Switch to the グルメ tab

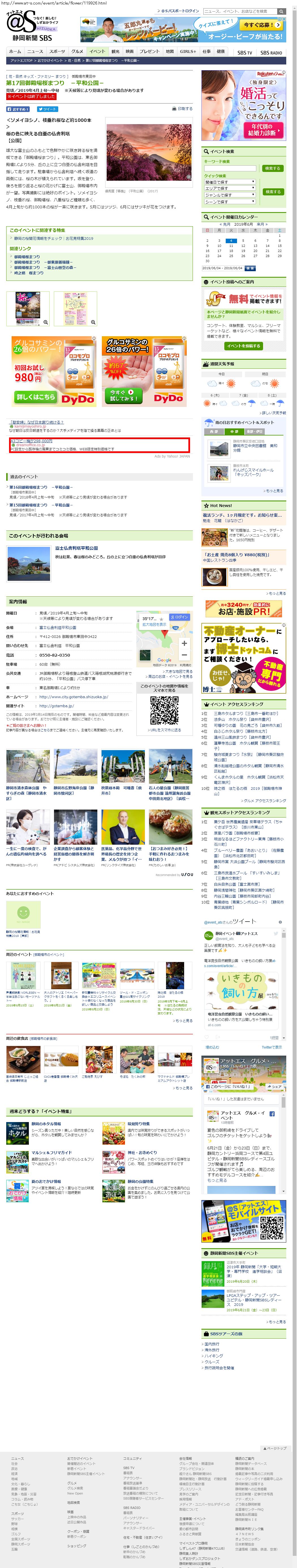[x=77, y=52]
